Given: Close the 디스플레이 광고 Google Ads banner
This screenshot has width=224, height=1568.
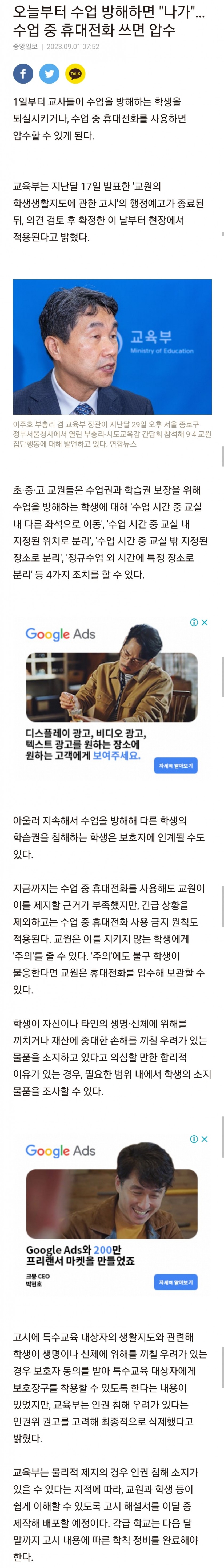Looking at the screenshot, I should coord(205,622).
